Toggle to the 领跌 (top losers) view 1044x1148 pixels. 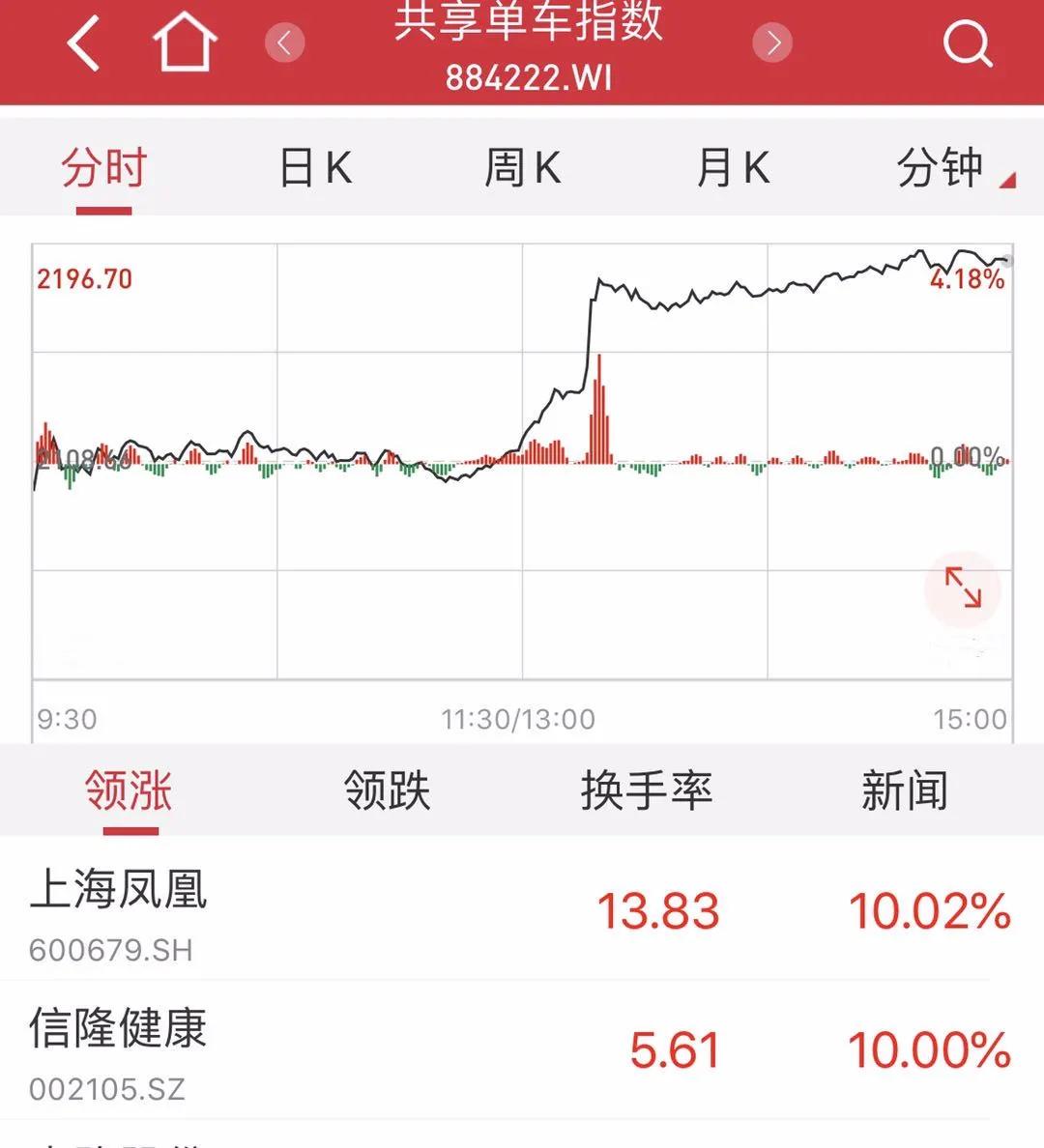pos(385,789)
